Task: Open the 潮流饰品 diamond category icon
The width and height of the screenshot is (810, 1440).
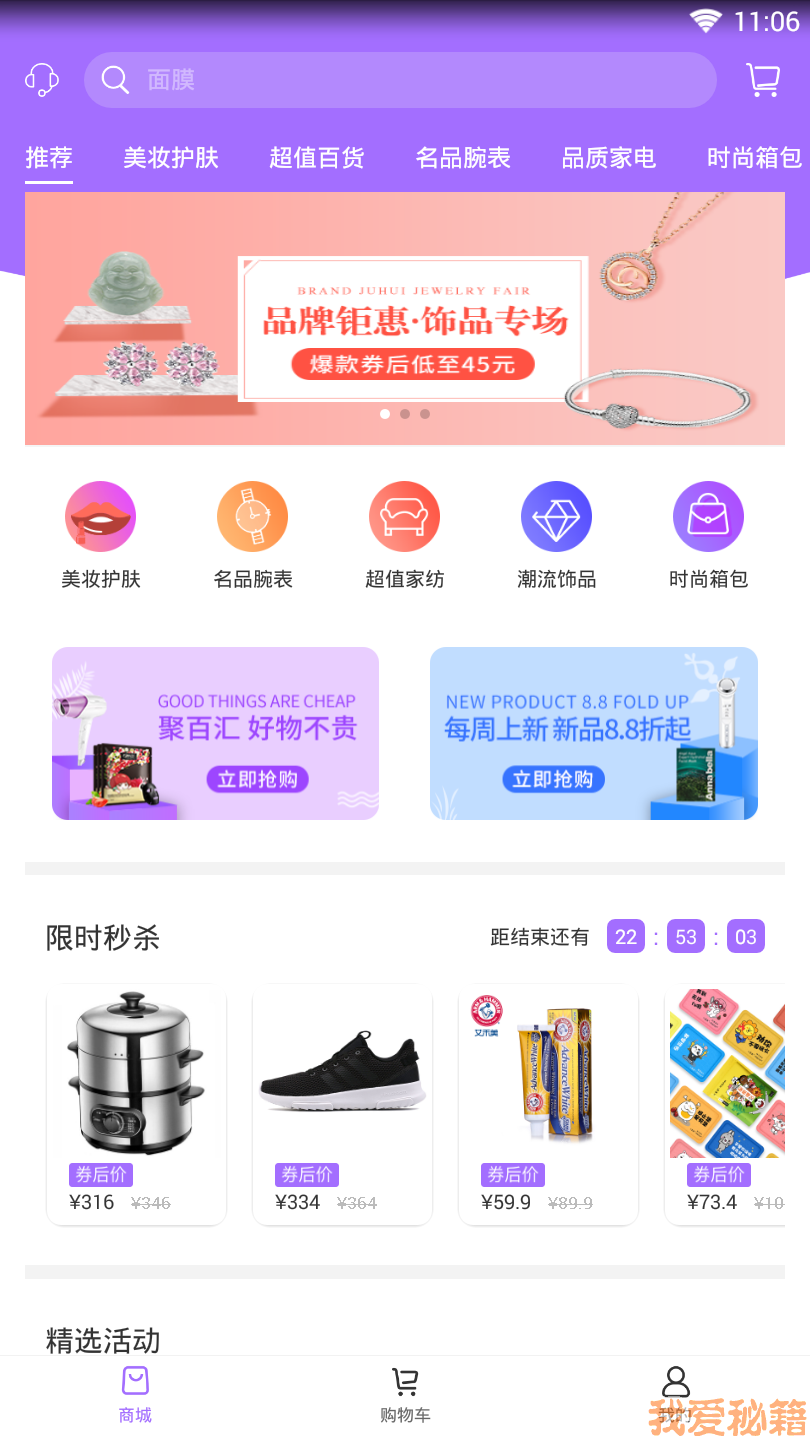Action: pyautogui.click(x=556, y=517)
